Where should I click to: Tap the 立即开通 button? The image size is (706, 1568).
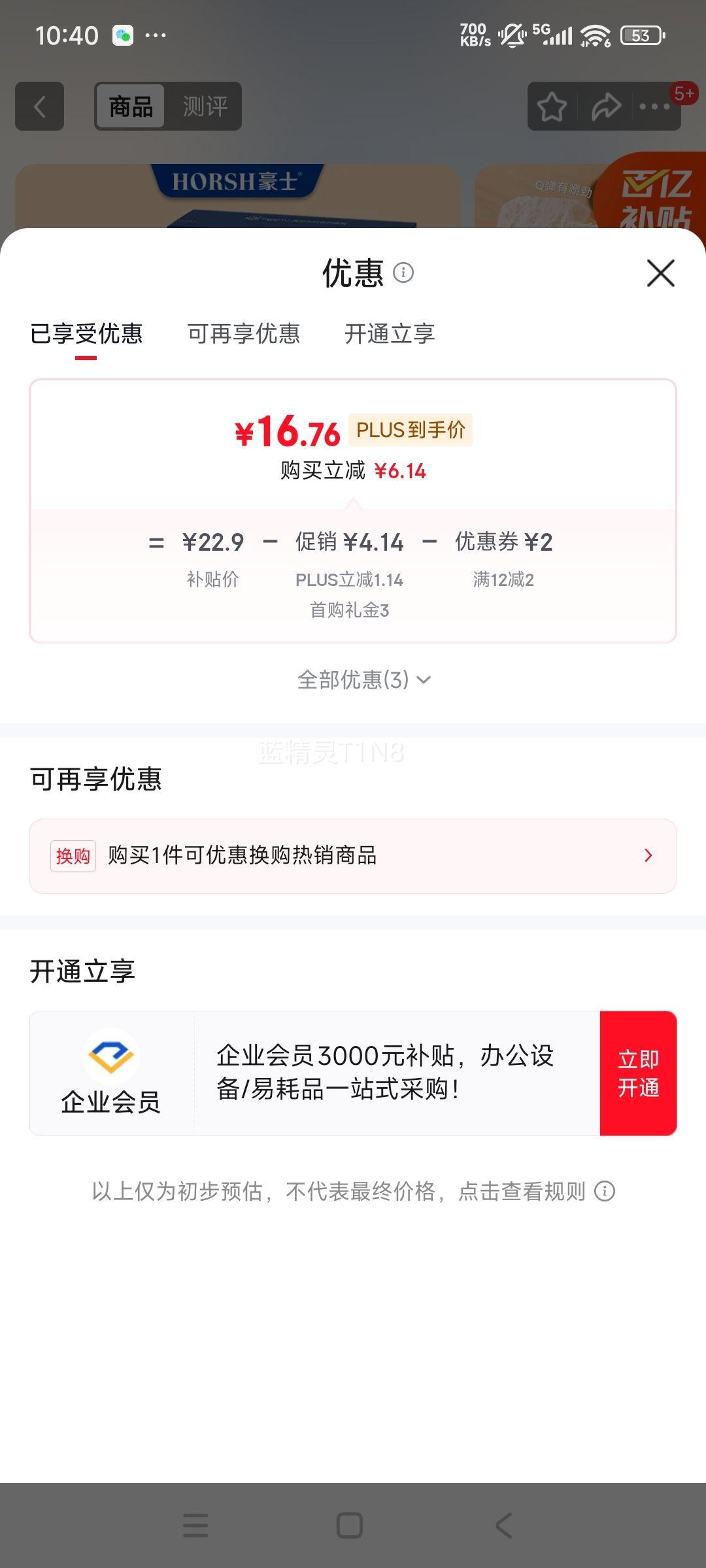pyautogui.click(x=639, y=1071)
